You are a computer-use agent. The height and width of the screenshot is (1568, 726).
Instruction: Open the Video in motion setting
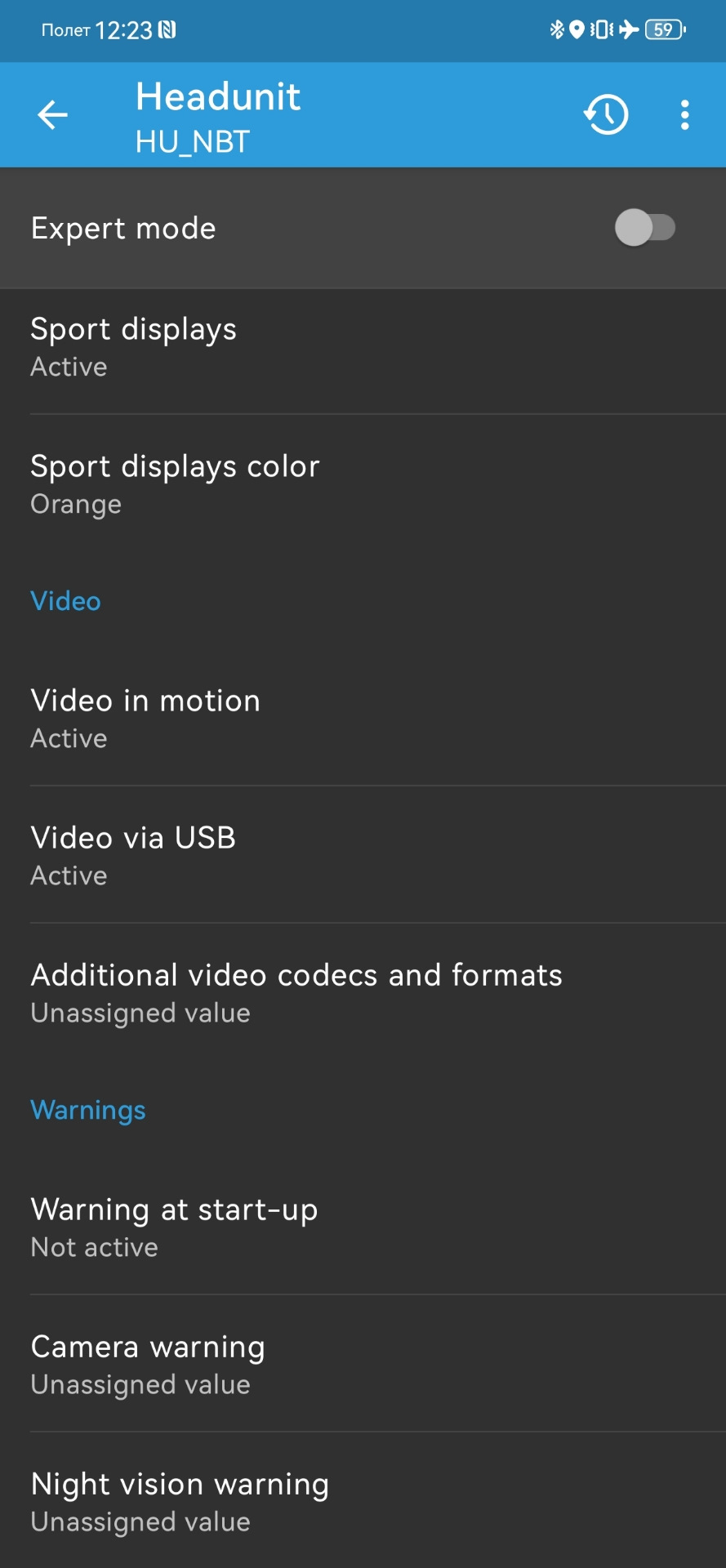point(363,719)
